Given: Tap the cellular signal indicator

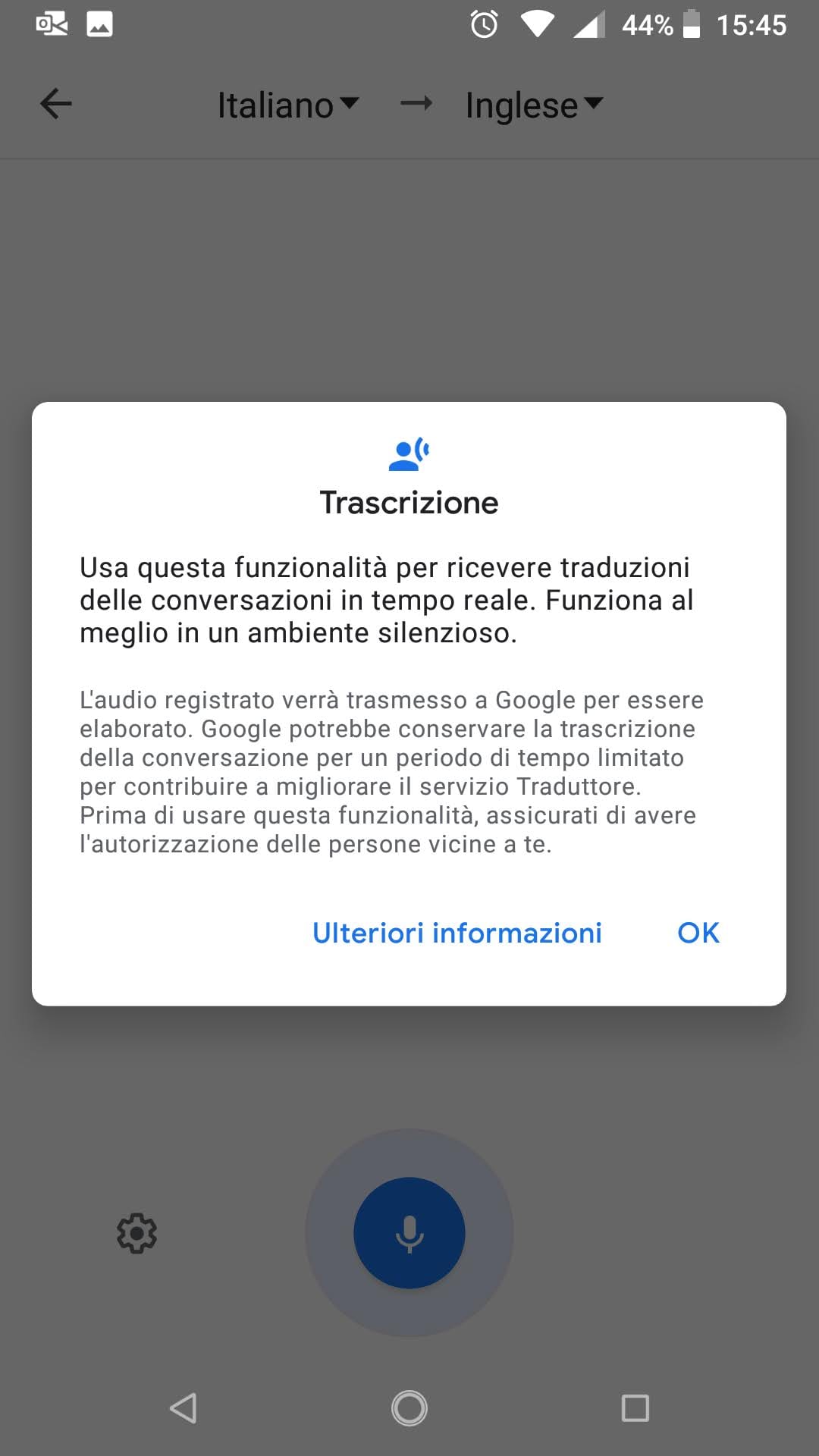Looking at the screenshot, I should [x=591, y=24].
